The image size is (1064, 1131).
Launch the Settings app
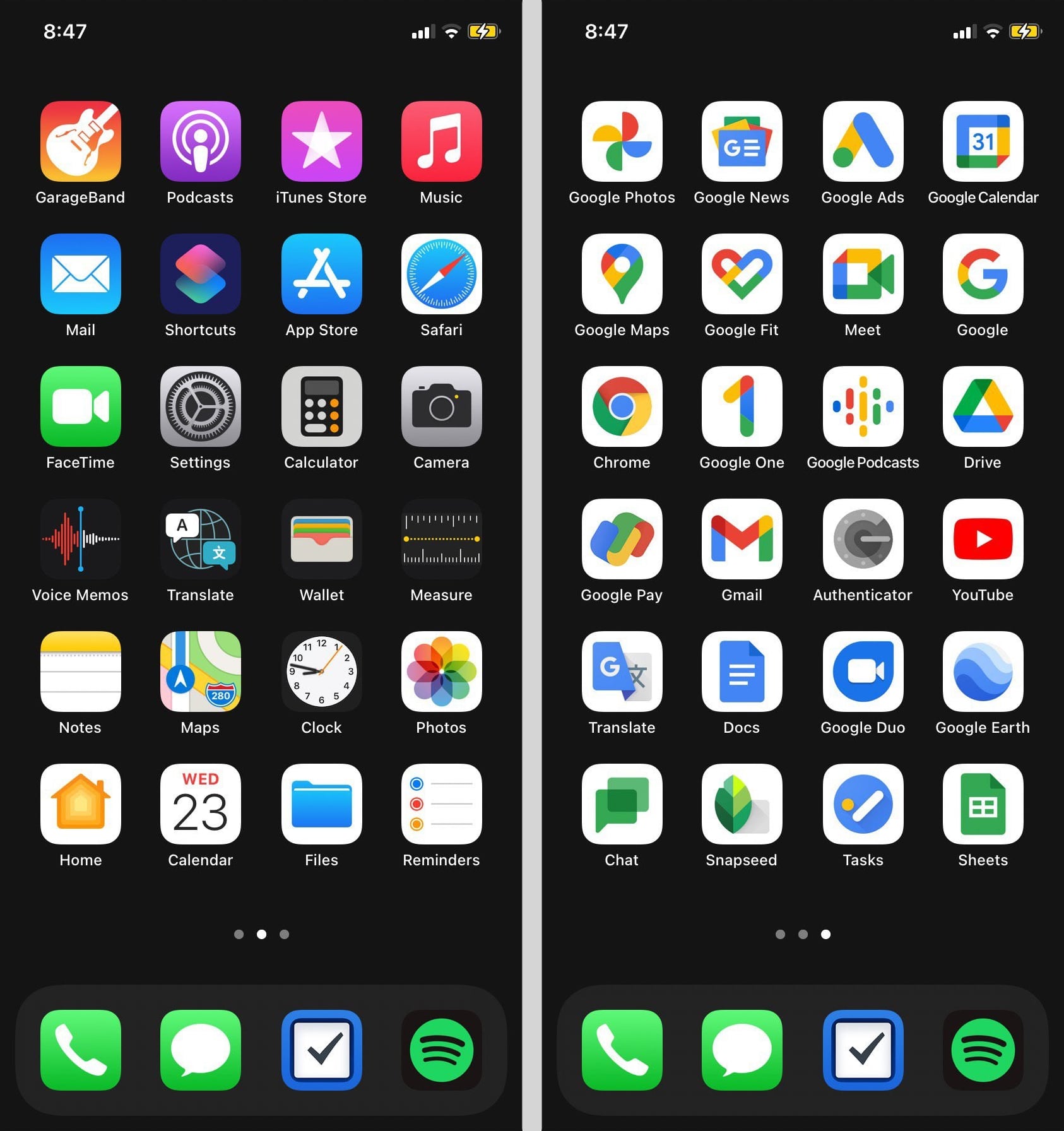click(200, 406)
